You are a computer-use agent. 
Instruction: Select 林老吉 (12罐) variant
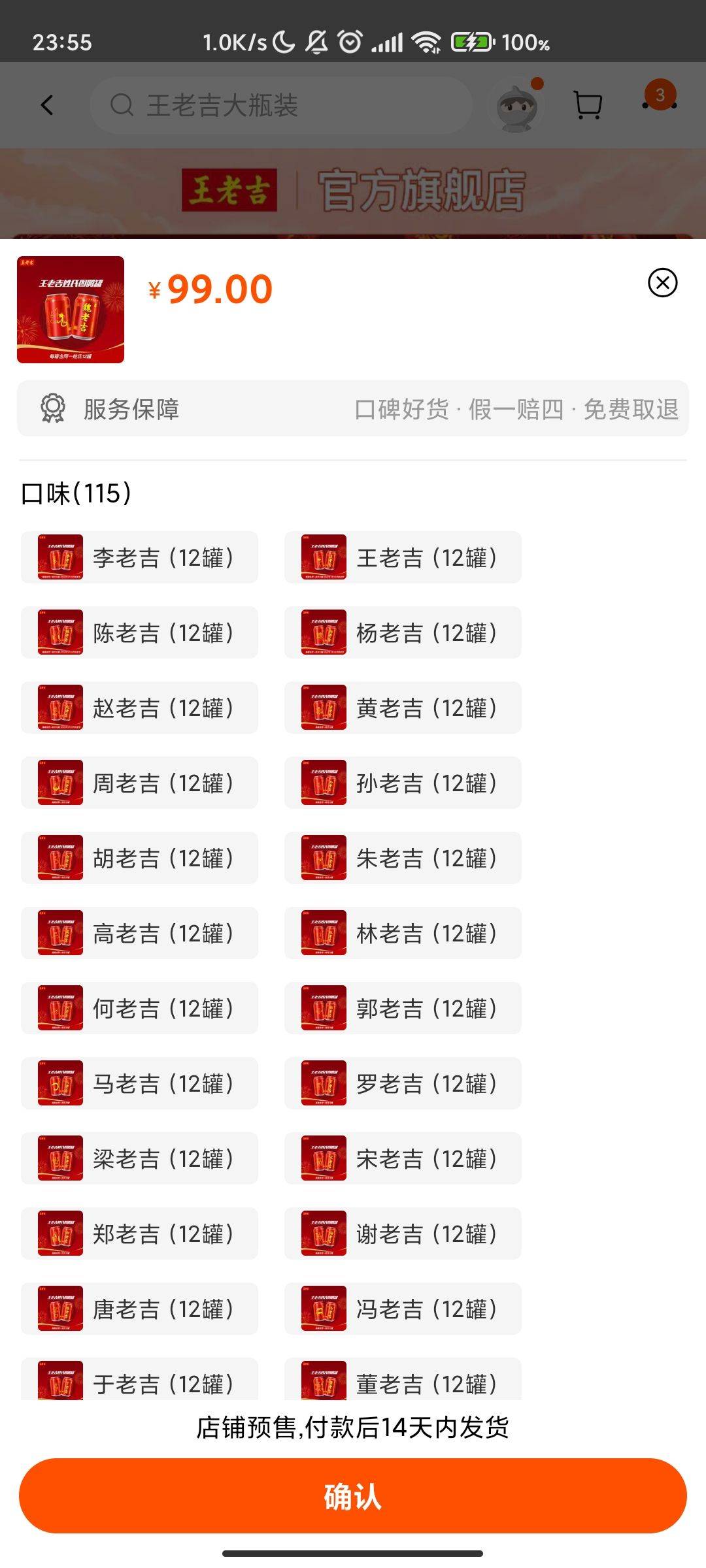[403, 934]
